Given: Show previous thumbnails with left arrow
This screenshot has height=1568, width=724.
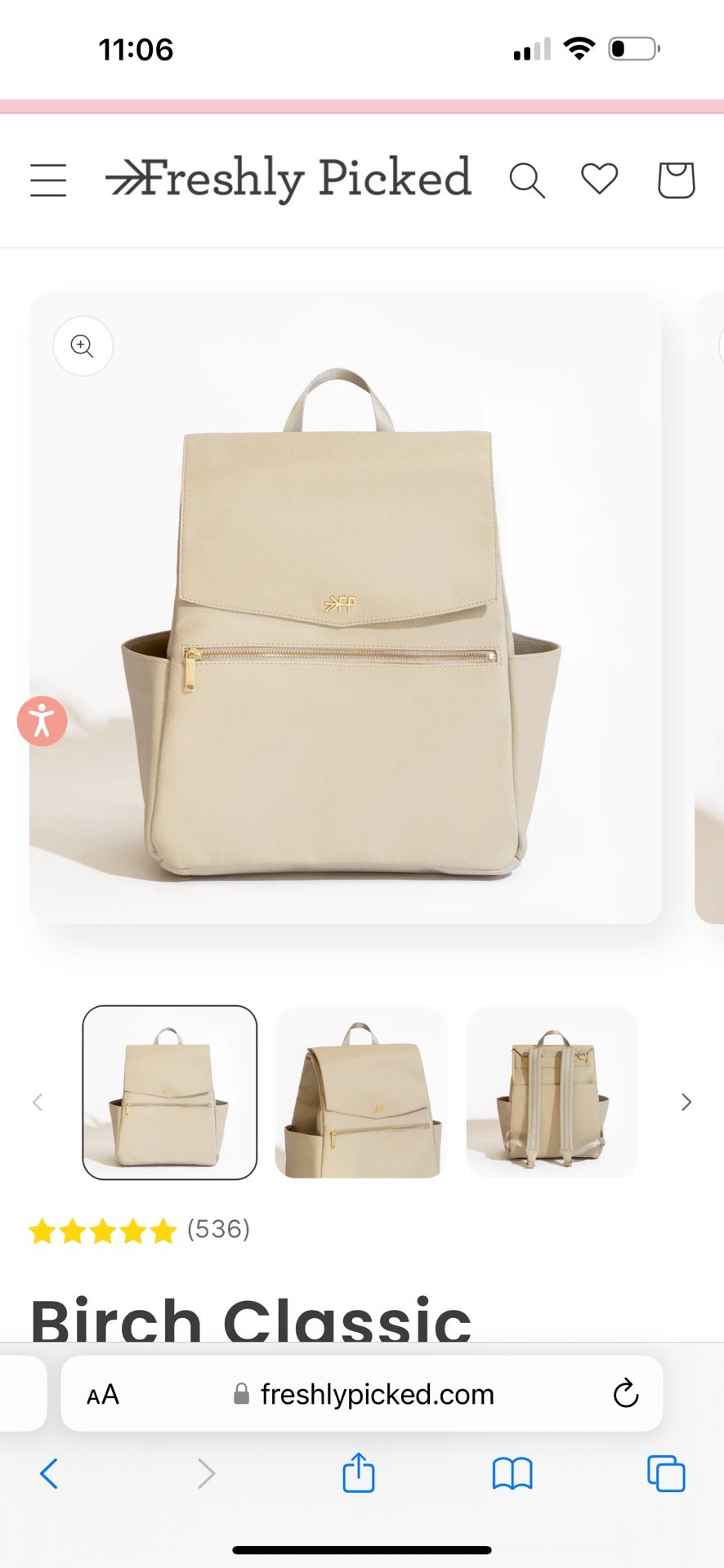Looking at the screenshot, I should coord(38,1102).
